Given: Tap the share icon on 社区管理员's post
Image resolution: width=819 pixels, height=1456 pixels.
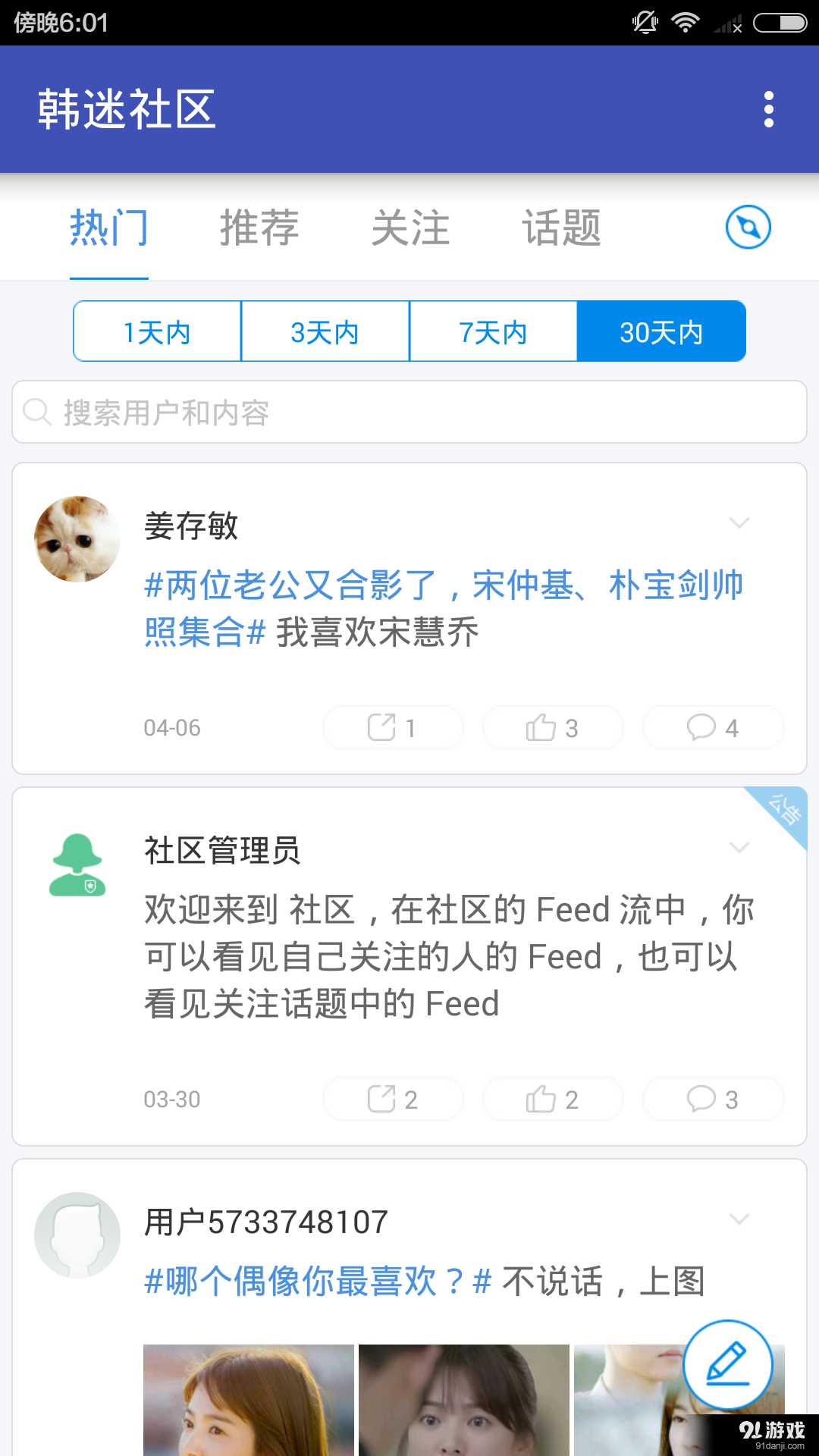Looking at the screenshot, I should tap(392, 1098).
